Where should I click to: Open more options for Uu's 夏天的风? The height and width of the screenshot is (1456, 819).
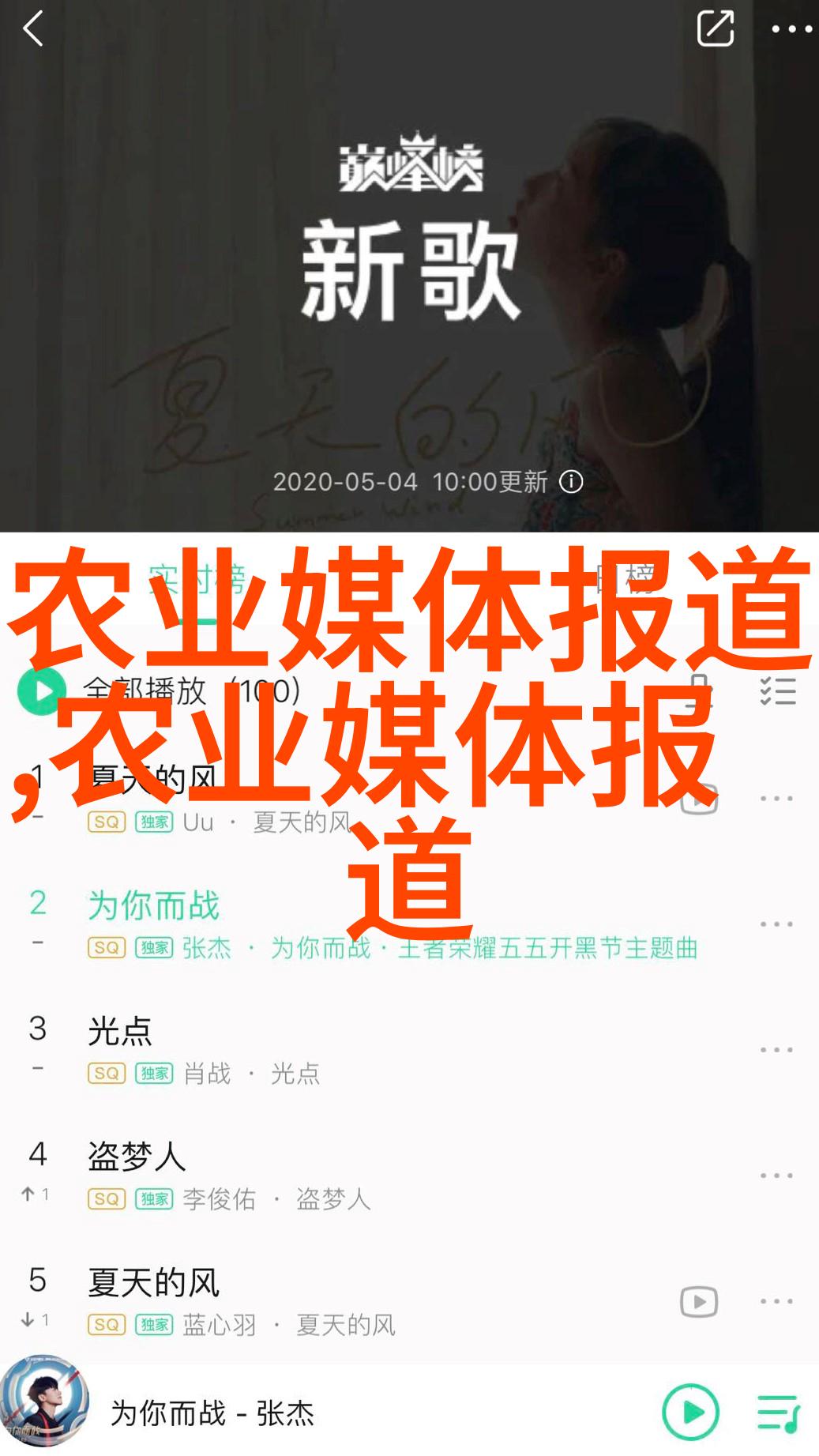coord(776,799)
